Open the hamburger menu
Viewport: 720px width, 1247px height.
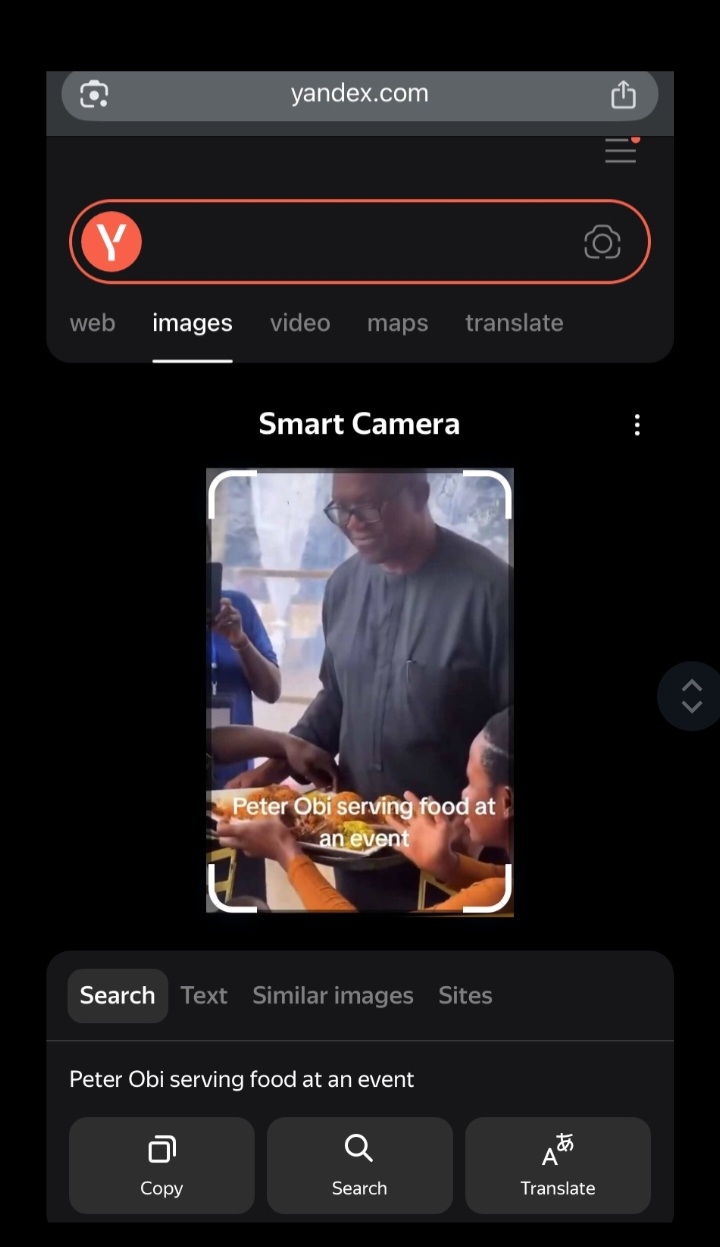pyautogui.click(x=620, y=151)
